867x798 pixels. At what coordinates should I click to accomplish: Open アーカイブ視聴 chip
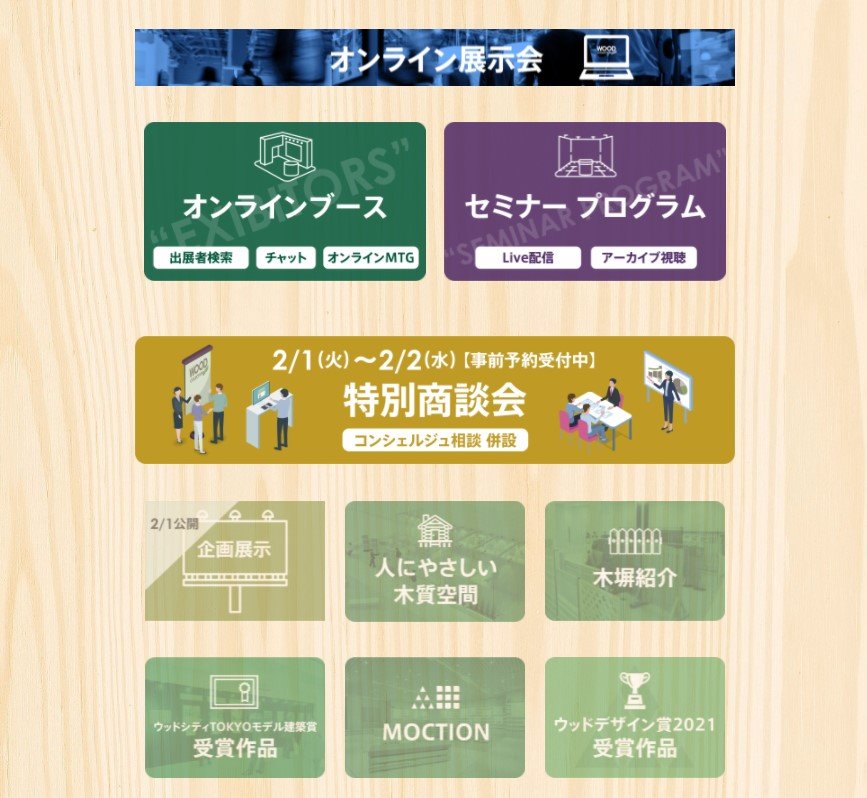click(x=643, y=258)
